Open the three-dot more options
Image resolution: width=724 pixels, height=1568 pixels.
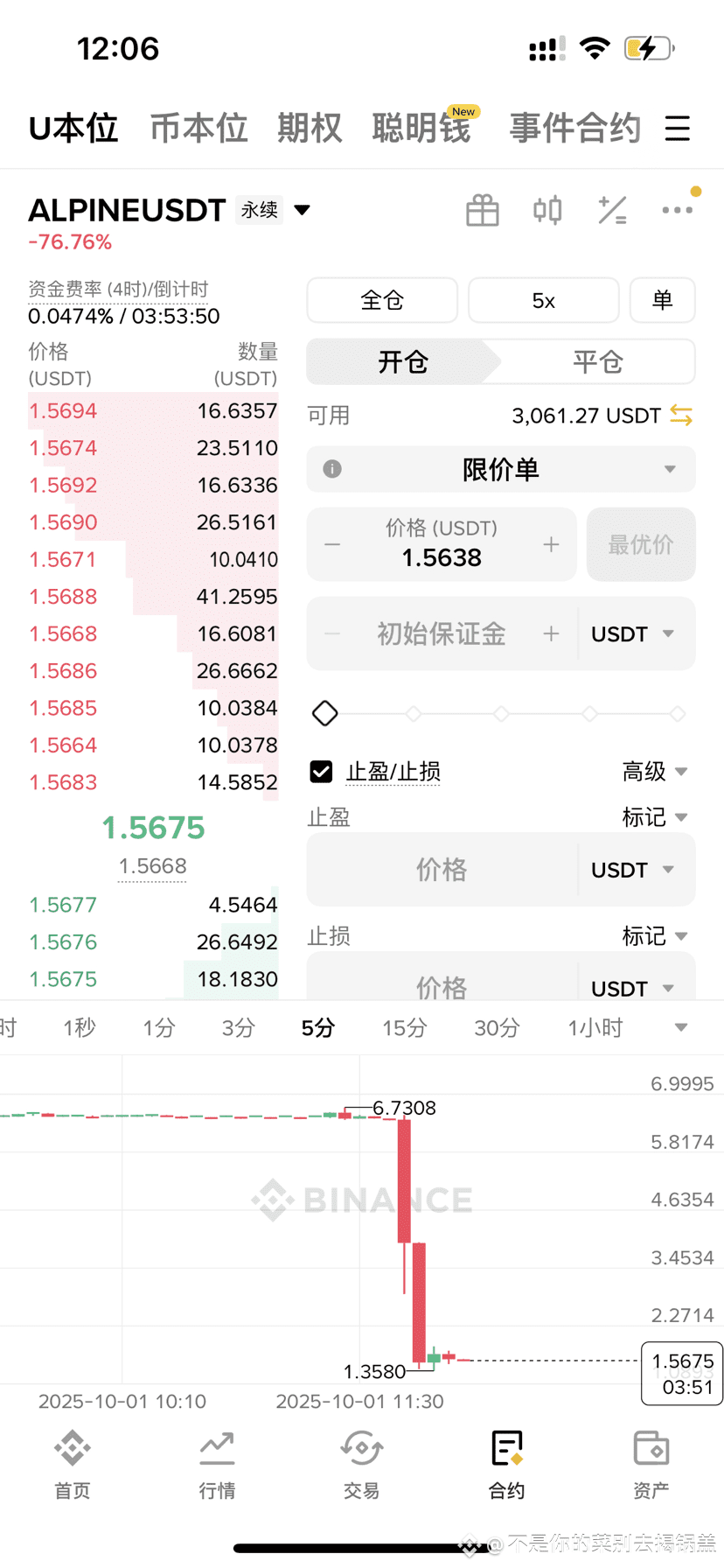(x=677, y=211)
